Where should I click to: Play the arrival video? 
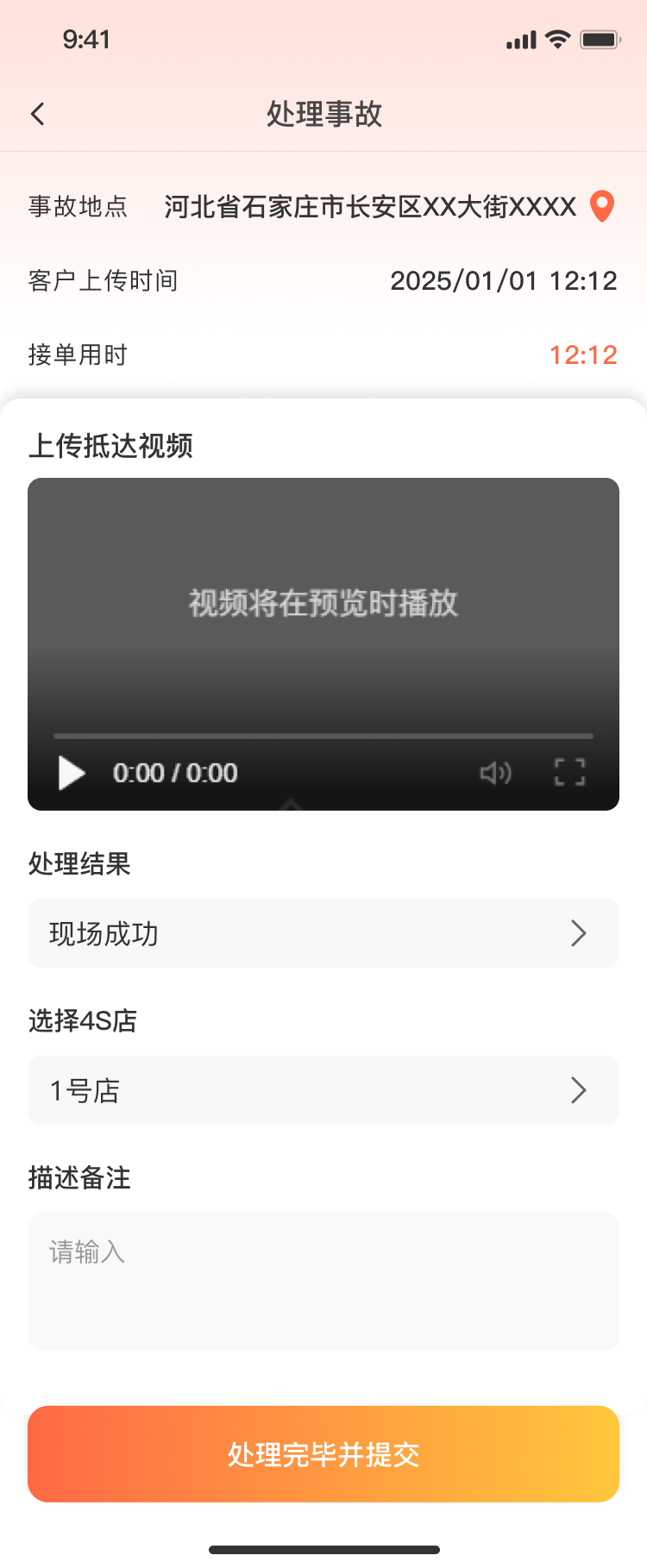tap(72, 773)
